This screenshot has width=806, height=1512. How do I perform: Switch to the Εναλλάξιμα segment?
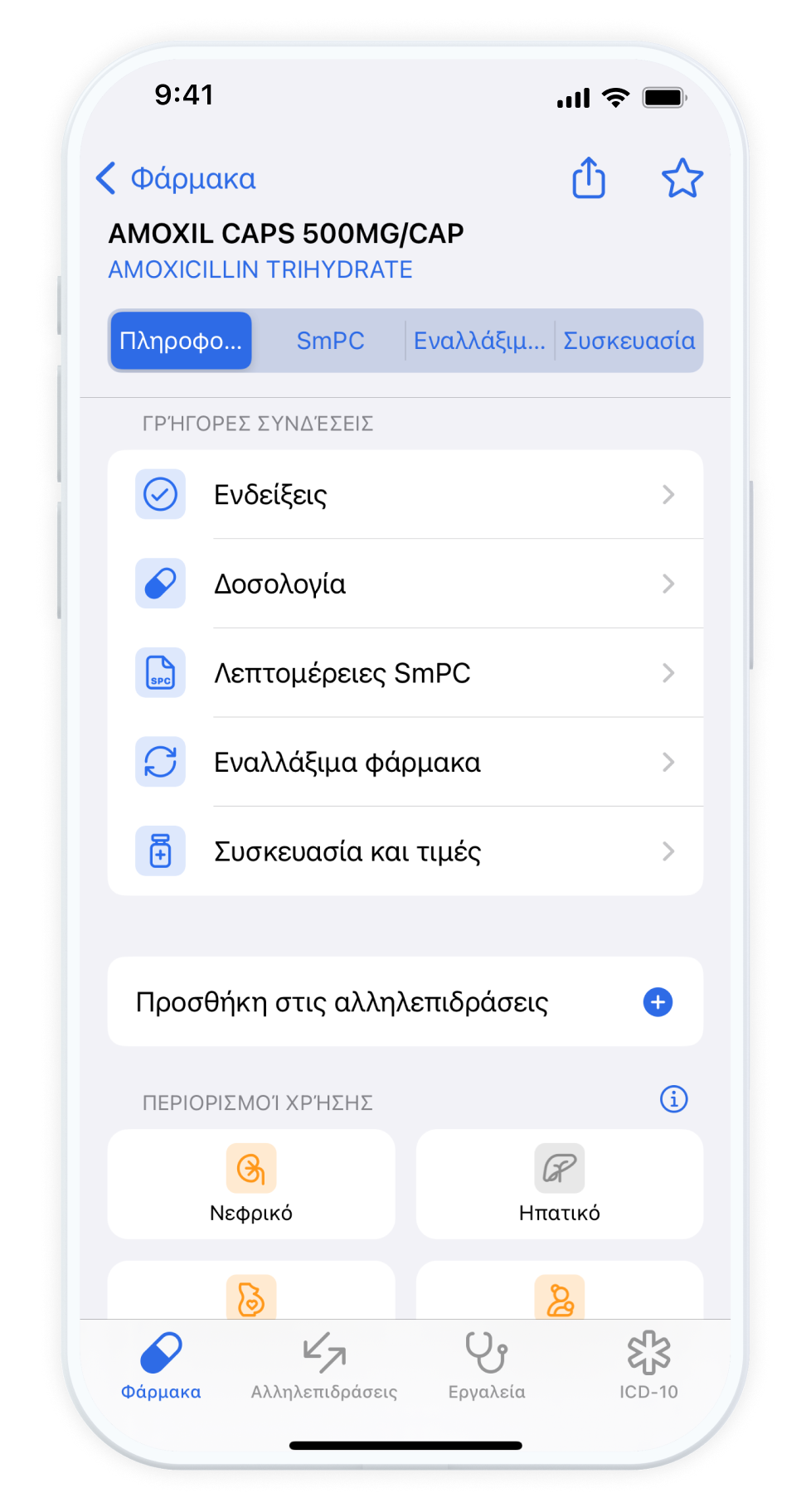[x=479, y=341]
